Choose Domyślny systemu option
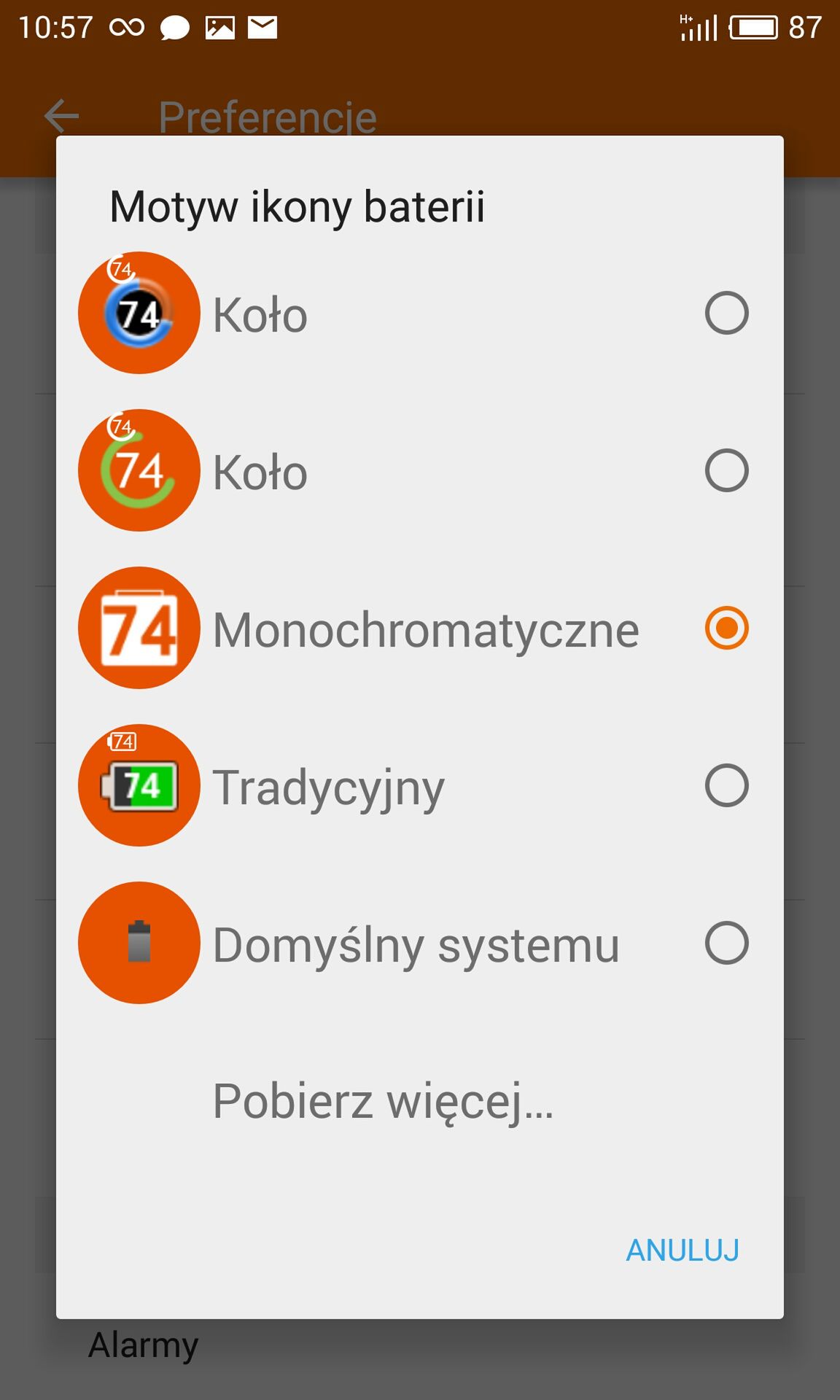This screenshot has width=840, height=1400. (x=419, y=943)
